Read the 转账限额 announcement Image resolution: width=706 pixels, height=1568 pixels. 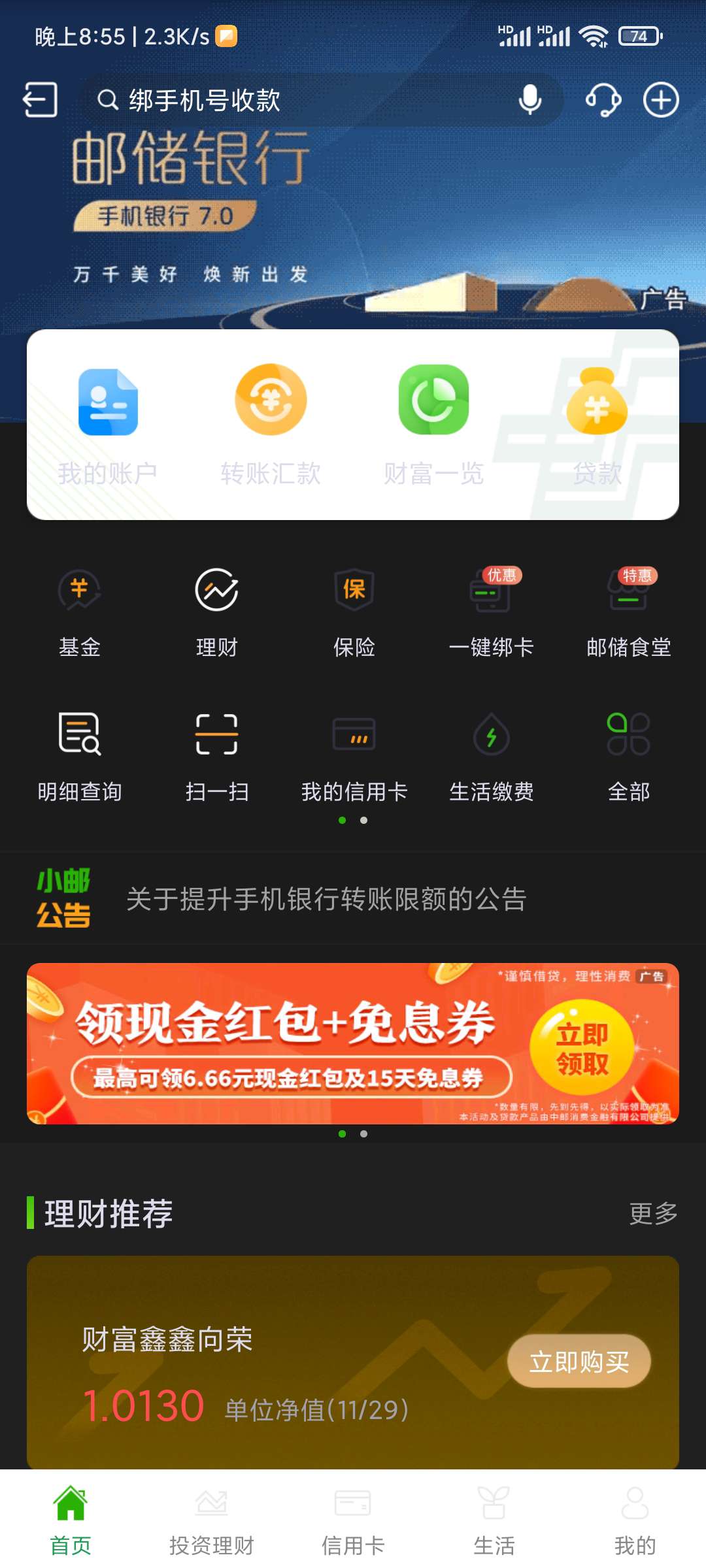point(326,899)
